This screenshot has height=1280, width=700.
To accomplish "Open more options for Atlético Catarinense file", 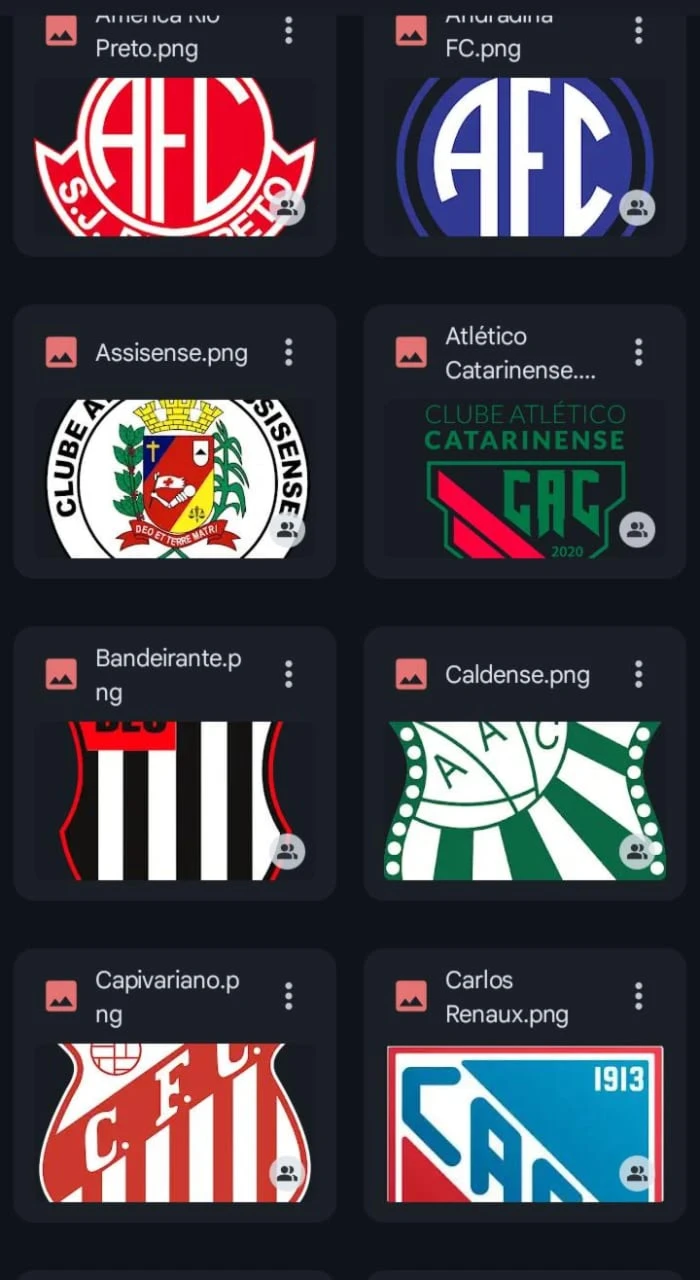I will [638, 352].
